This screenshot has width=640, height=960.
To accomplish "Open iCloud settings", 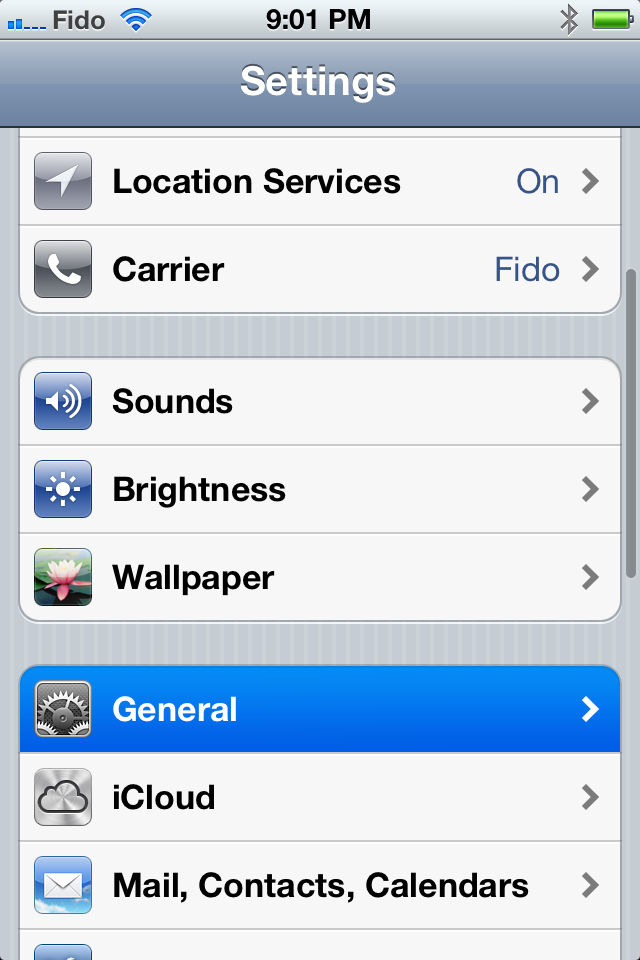I will [x=320, y=798].
